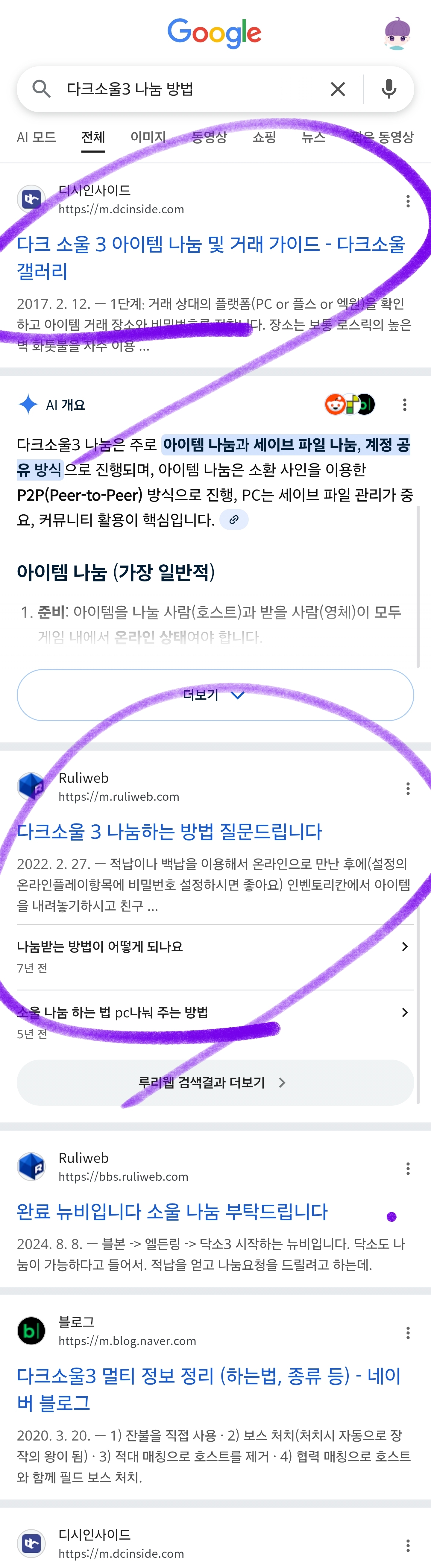Expand the AI overview with 더보기
The height and width of the screenshot is (1568, 431).
(215, 695)
